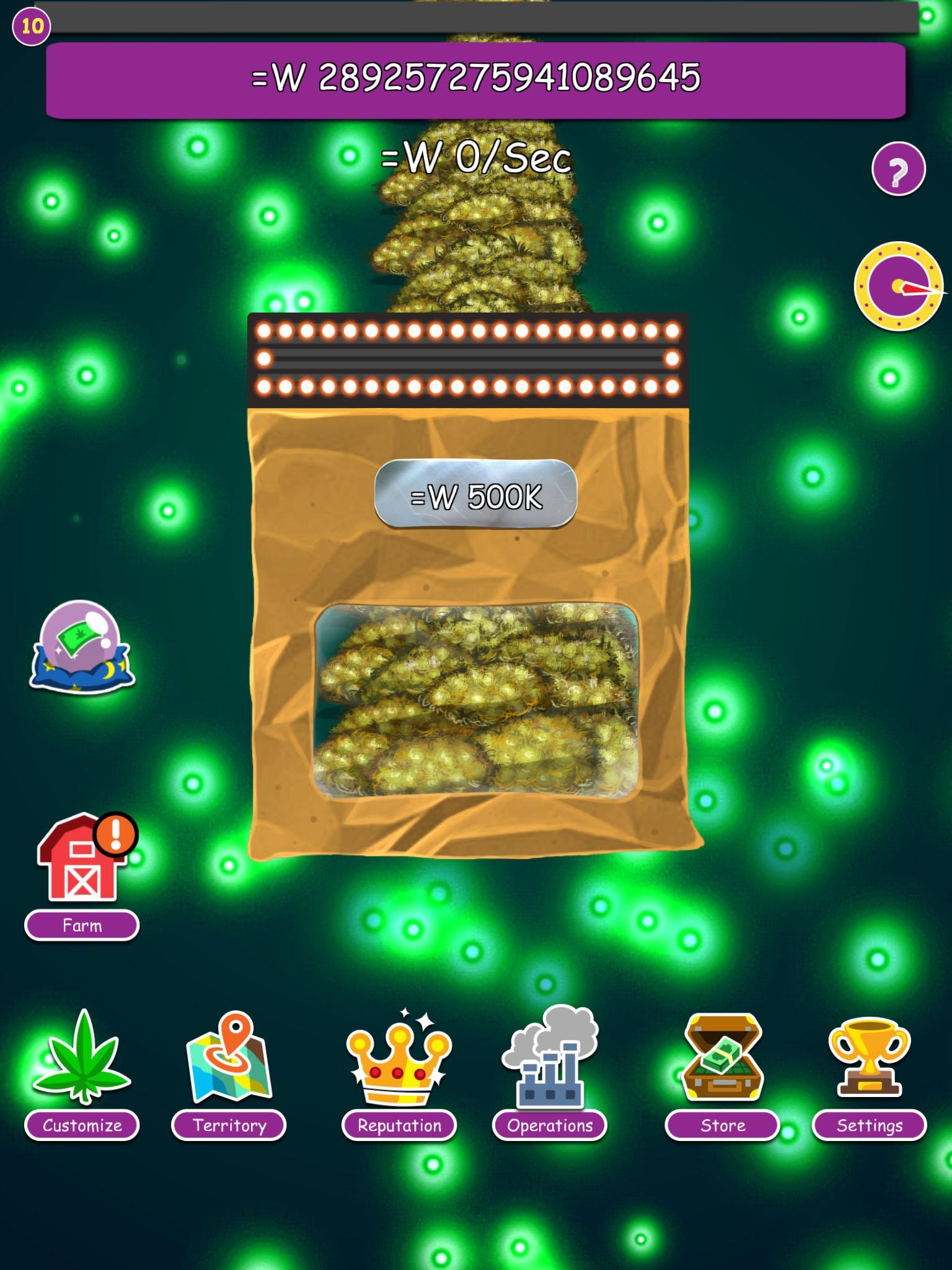Image resolution: width=952 pixels, height=1270 pixels.
Task: Open the Territory map icon
Action: (x=229, y=1064)
